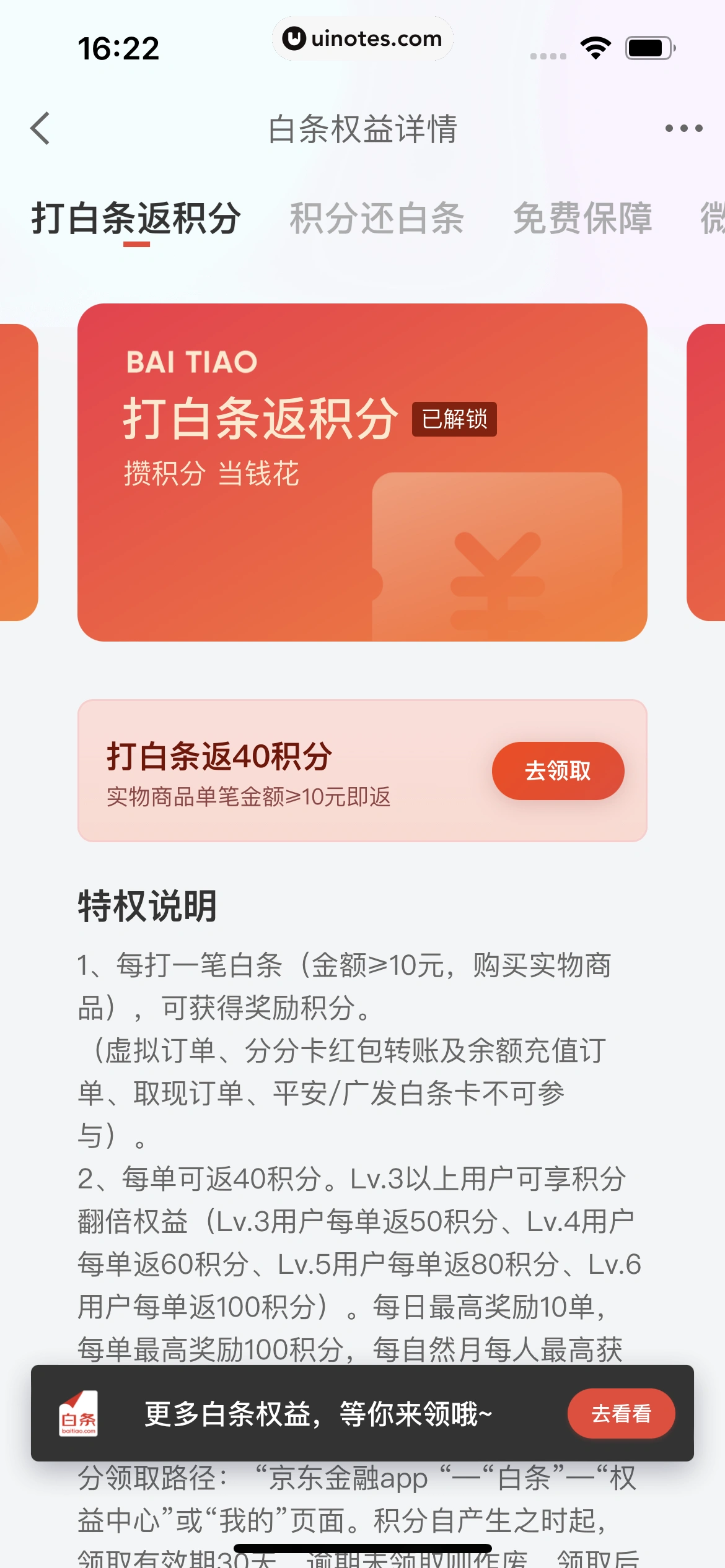Tap 去领取 to claim 40 points

[558, 771]
